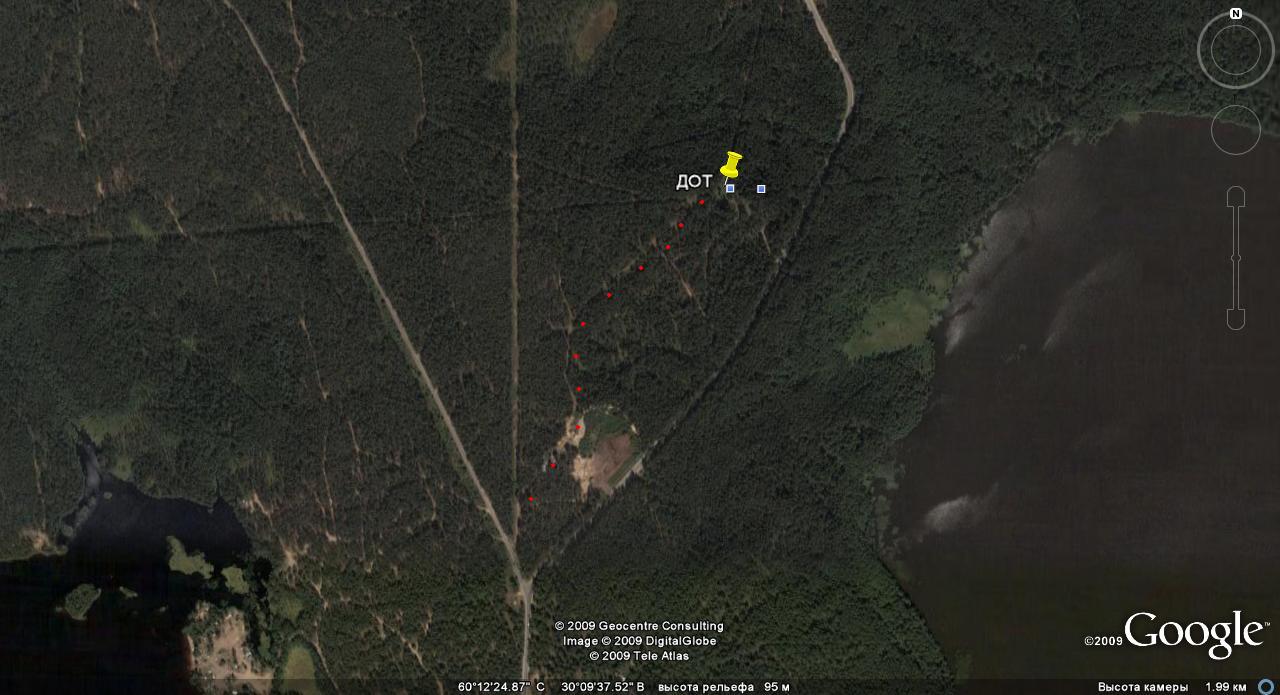Zoom out using the bottom of the zoom slider
This screenshot has width=1280, height=695.
(1236, 318)
